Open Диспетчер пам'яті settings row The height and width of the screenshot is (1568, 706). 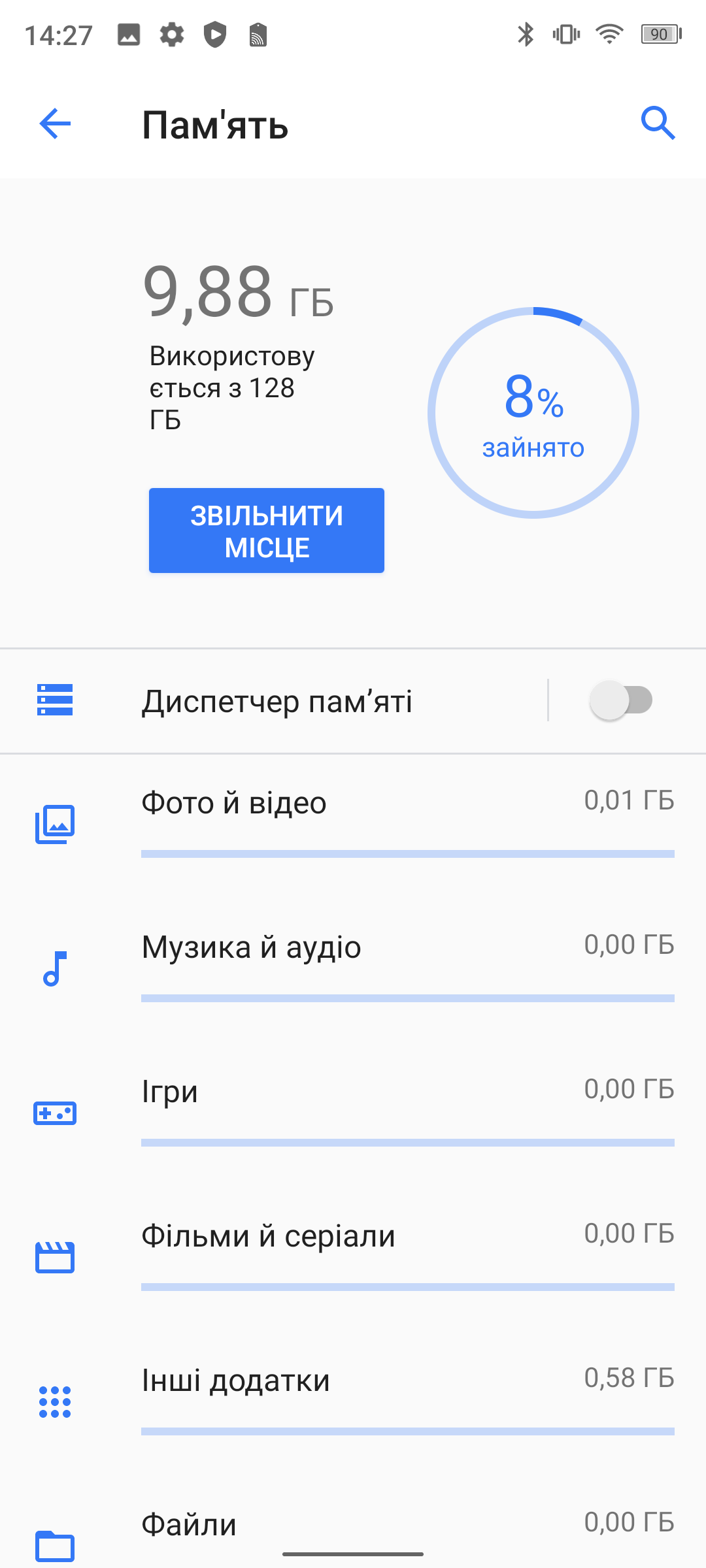pos(277,702)
